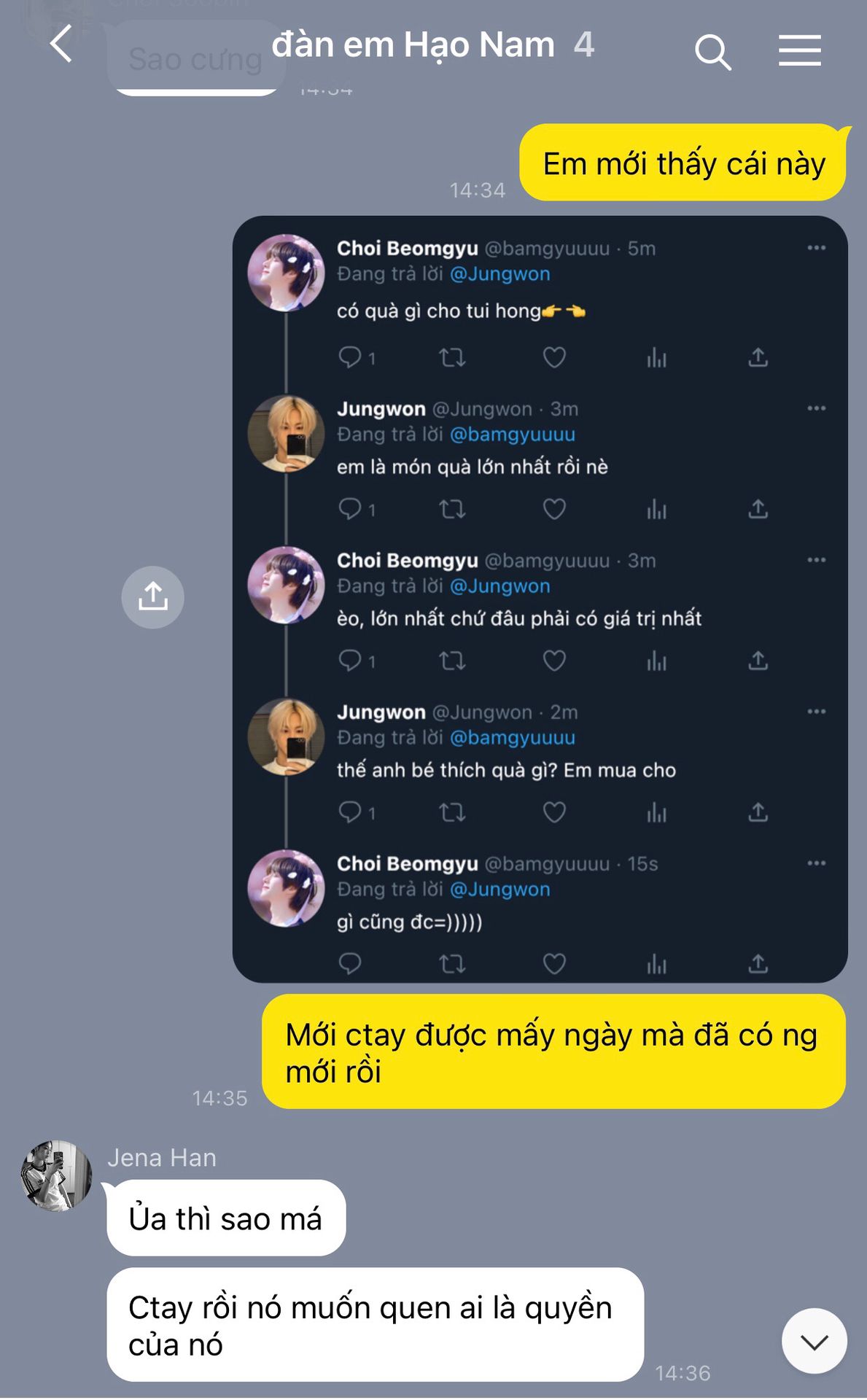The width and height of the screenshot is (867, 1400).
Task: Search within this chat
Action: click(x=712, y=52)
